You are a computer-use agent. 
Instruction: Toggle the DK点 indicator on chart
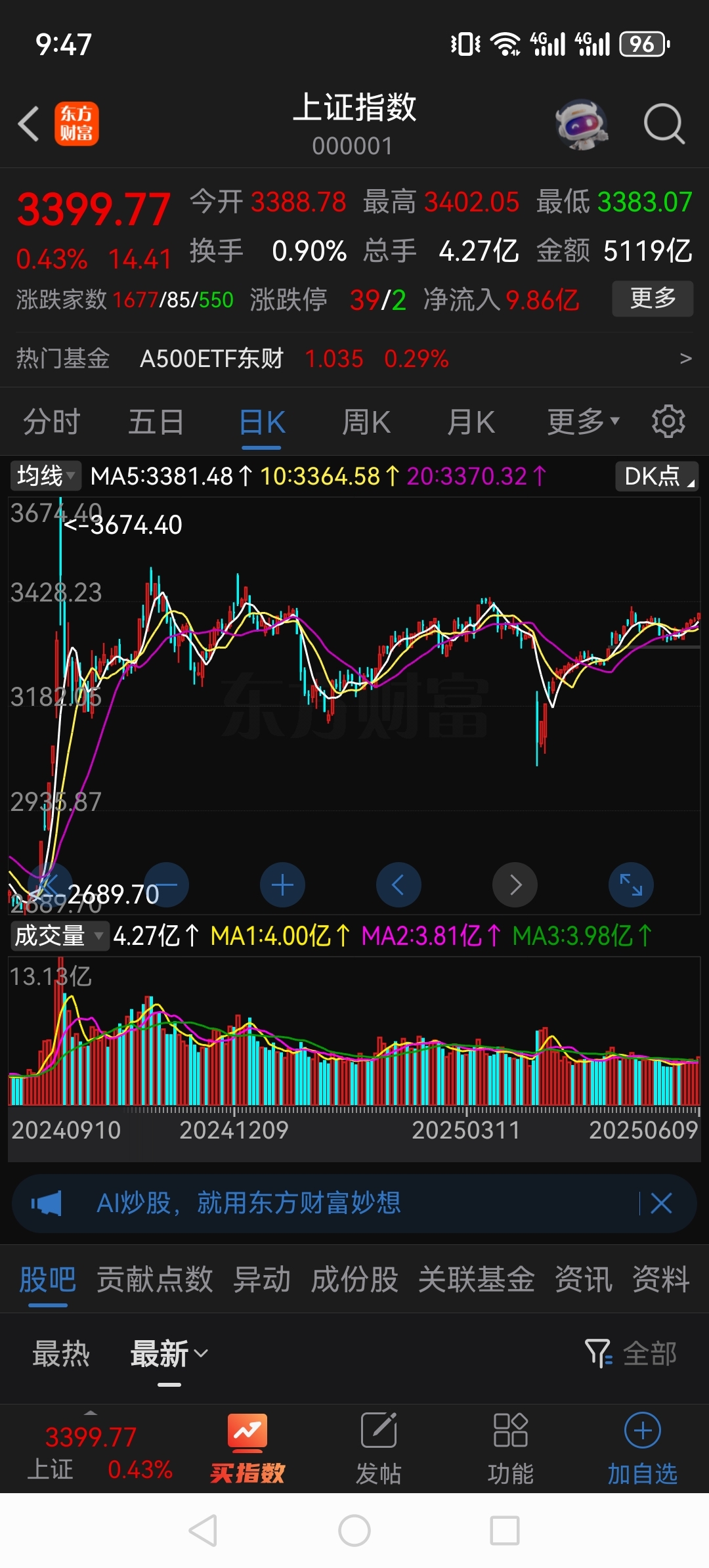coord(656,476)
